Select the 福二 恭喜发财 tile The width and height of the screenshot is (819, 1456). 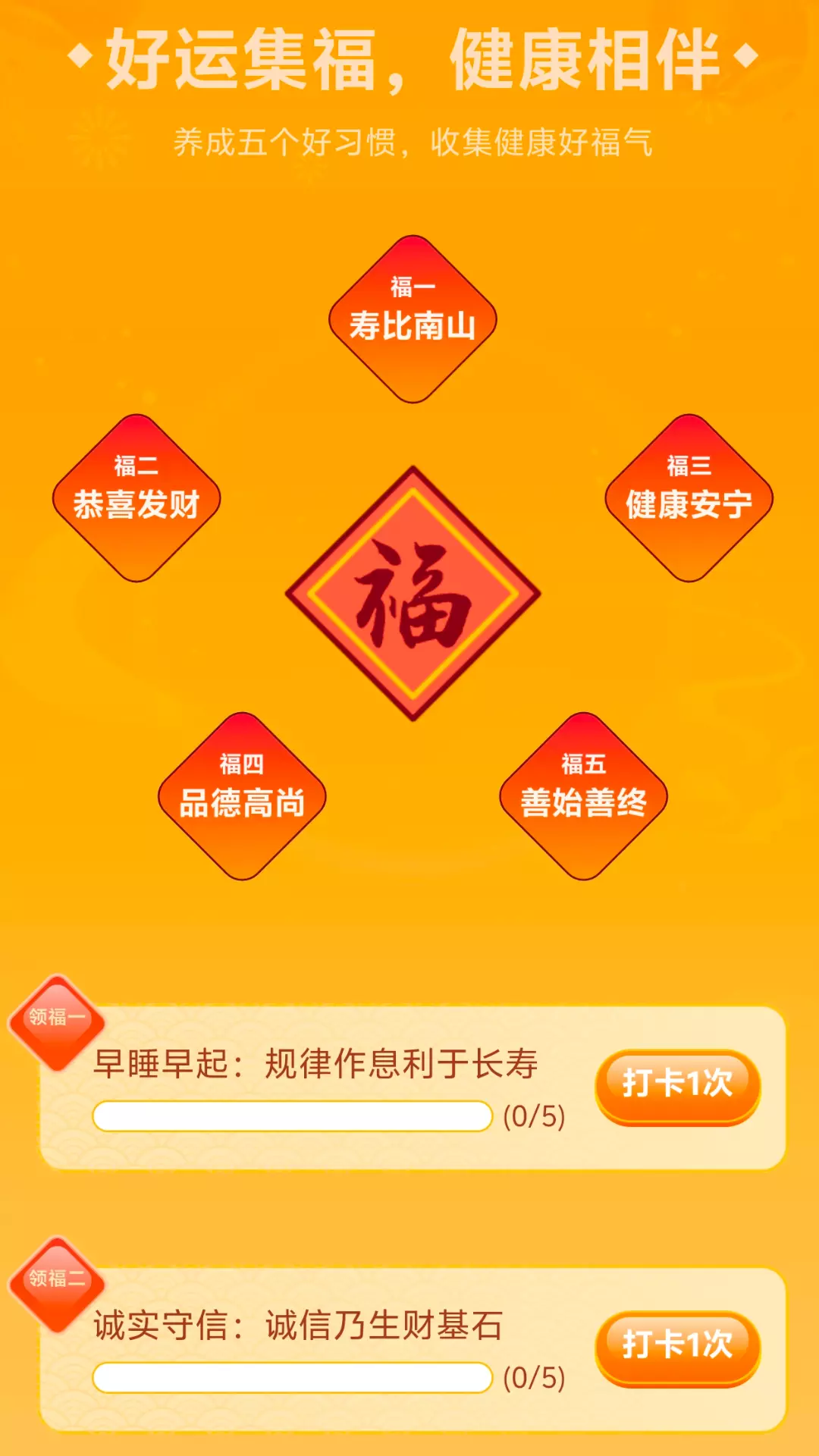pos(136,498)
